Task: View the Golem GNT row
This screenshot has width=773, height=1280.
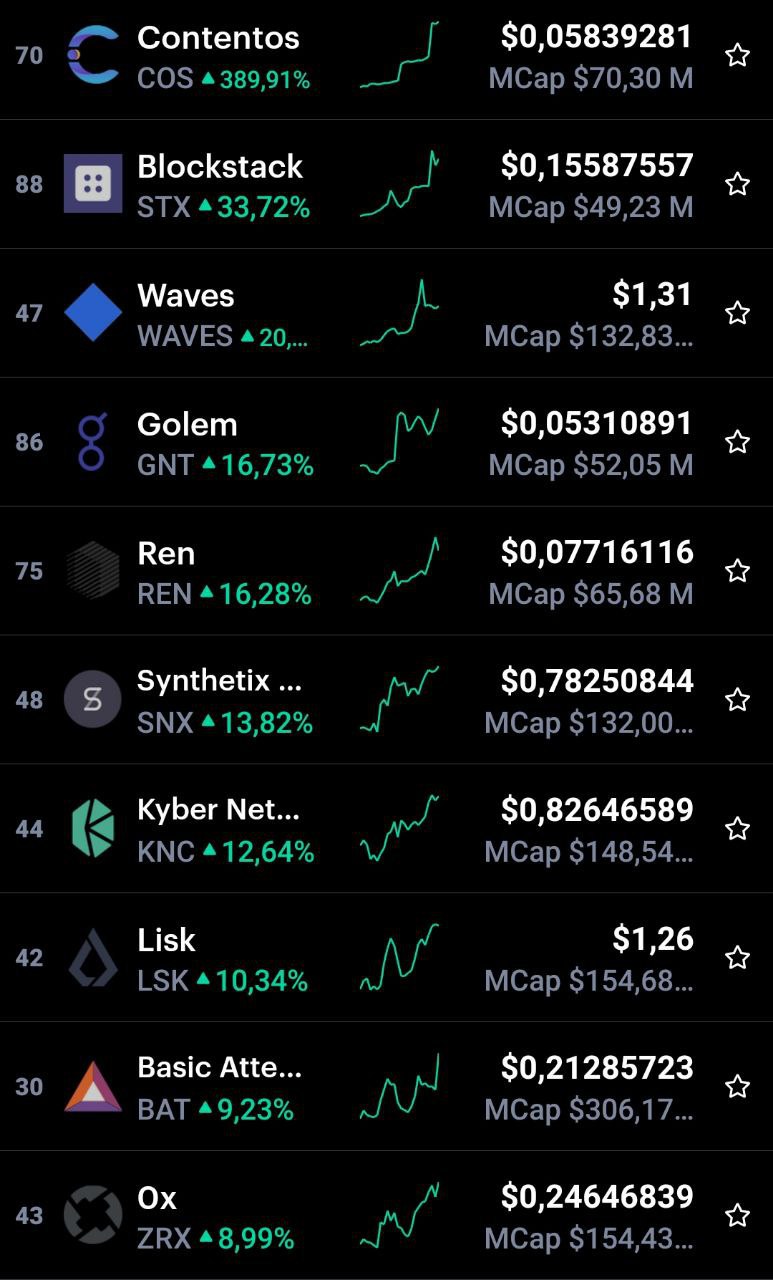Action: click(386, 442)
